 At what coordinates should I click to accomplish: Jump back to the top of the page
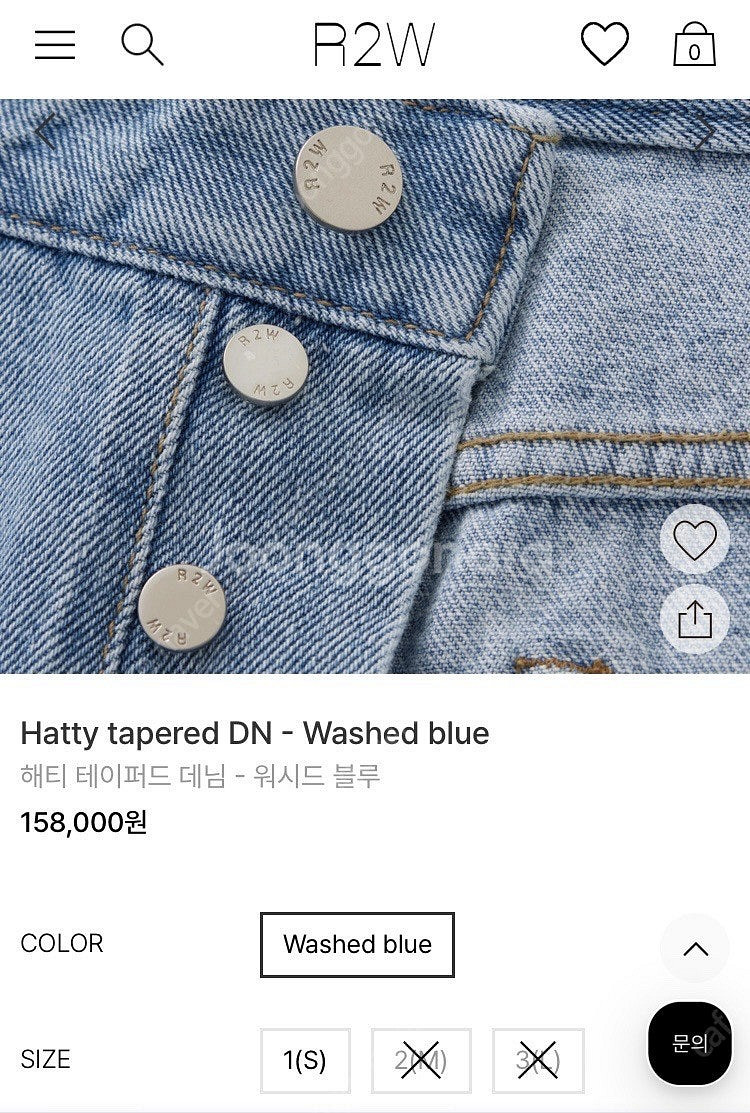point(694,948)
